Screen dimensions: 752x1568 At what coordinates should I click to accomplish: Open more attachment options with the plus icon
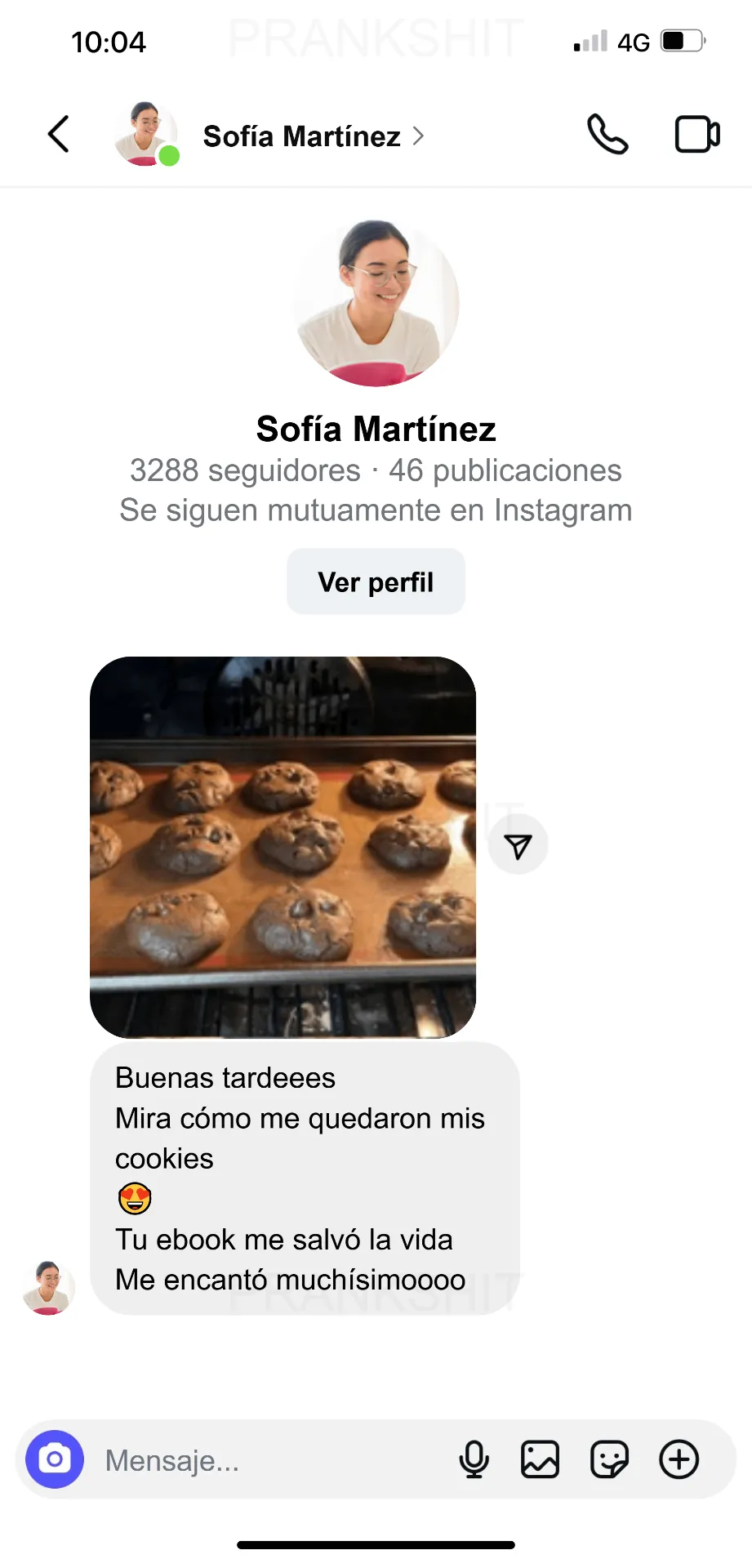click(x=677, y=1461)
